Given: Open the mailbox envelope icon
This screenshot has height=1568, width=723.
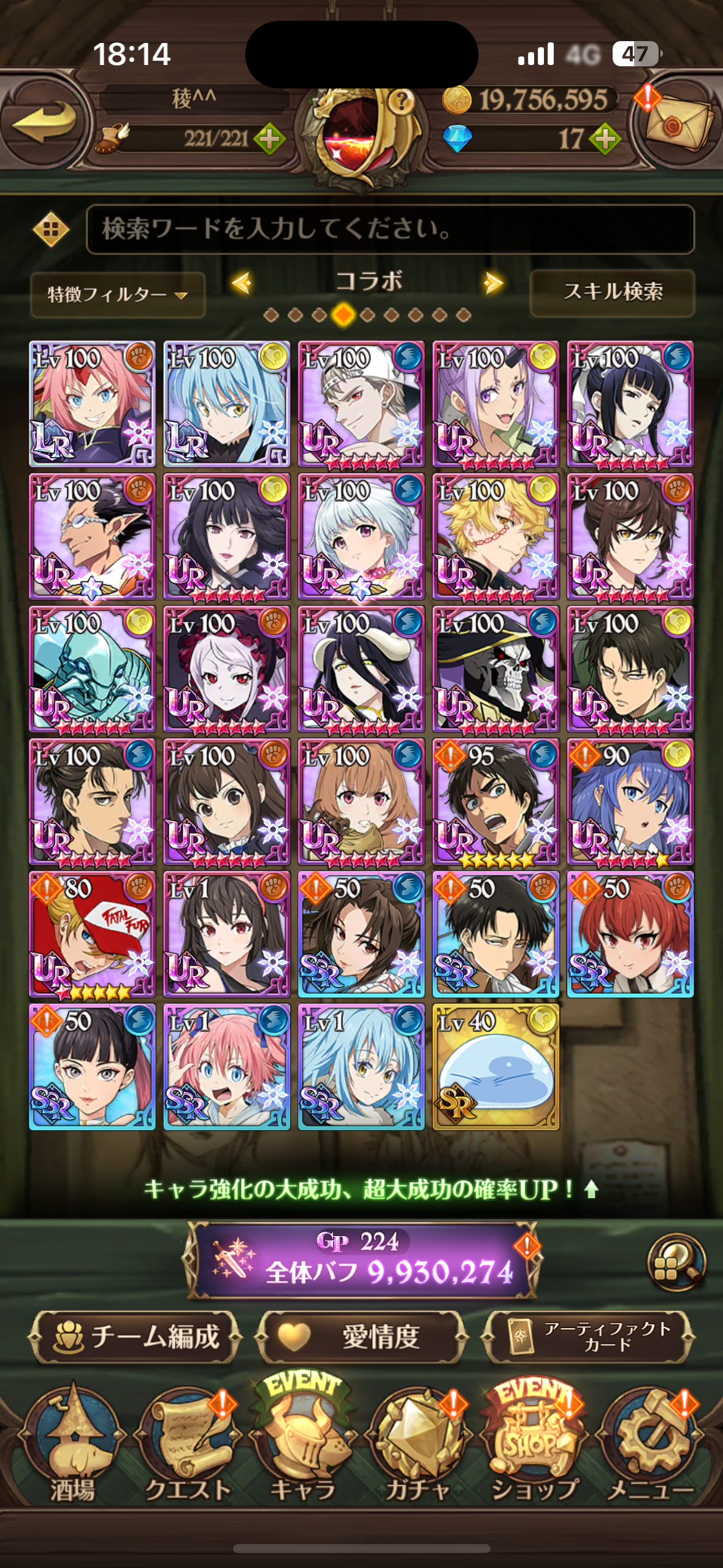Looking at the screenshot, I should coord(679,125).
